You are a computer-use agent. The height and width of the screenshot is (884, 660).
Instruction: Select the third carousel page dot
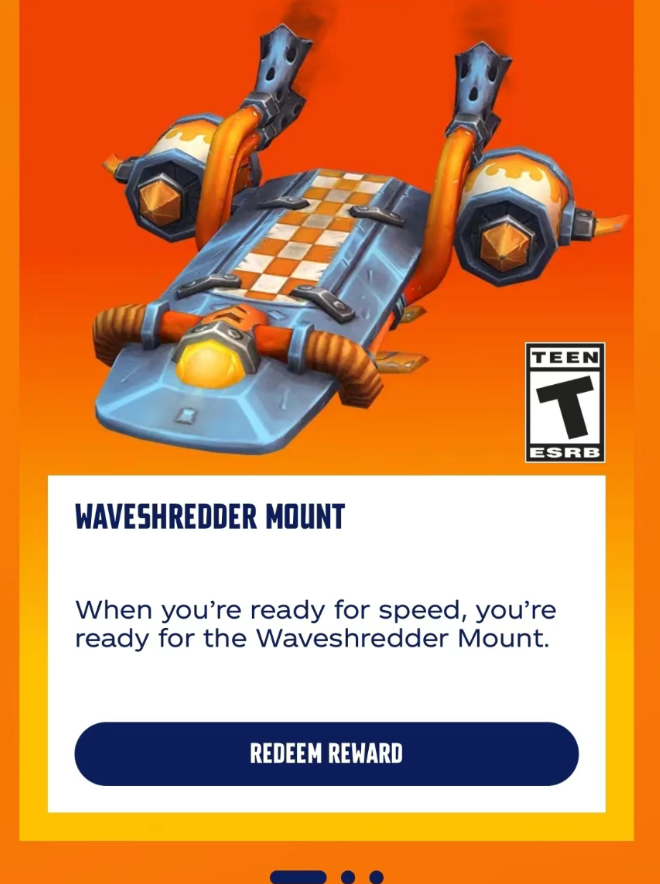click(376, 877)
